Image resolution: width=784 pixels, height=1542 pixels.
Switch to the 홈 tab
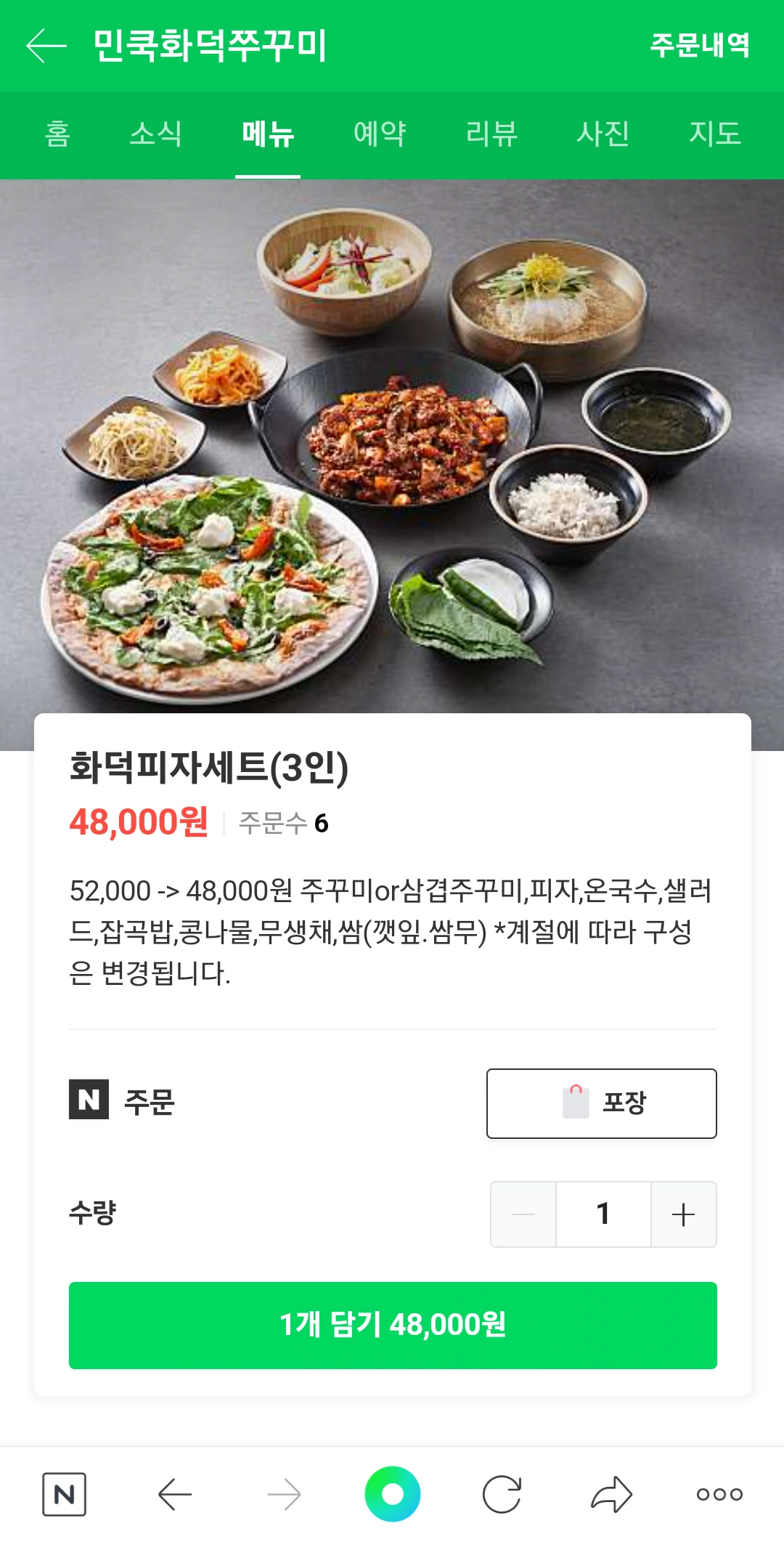pos(57,134)
